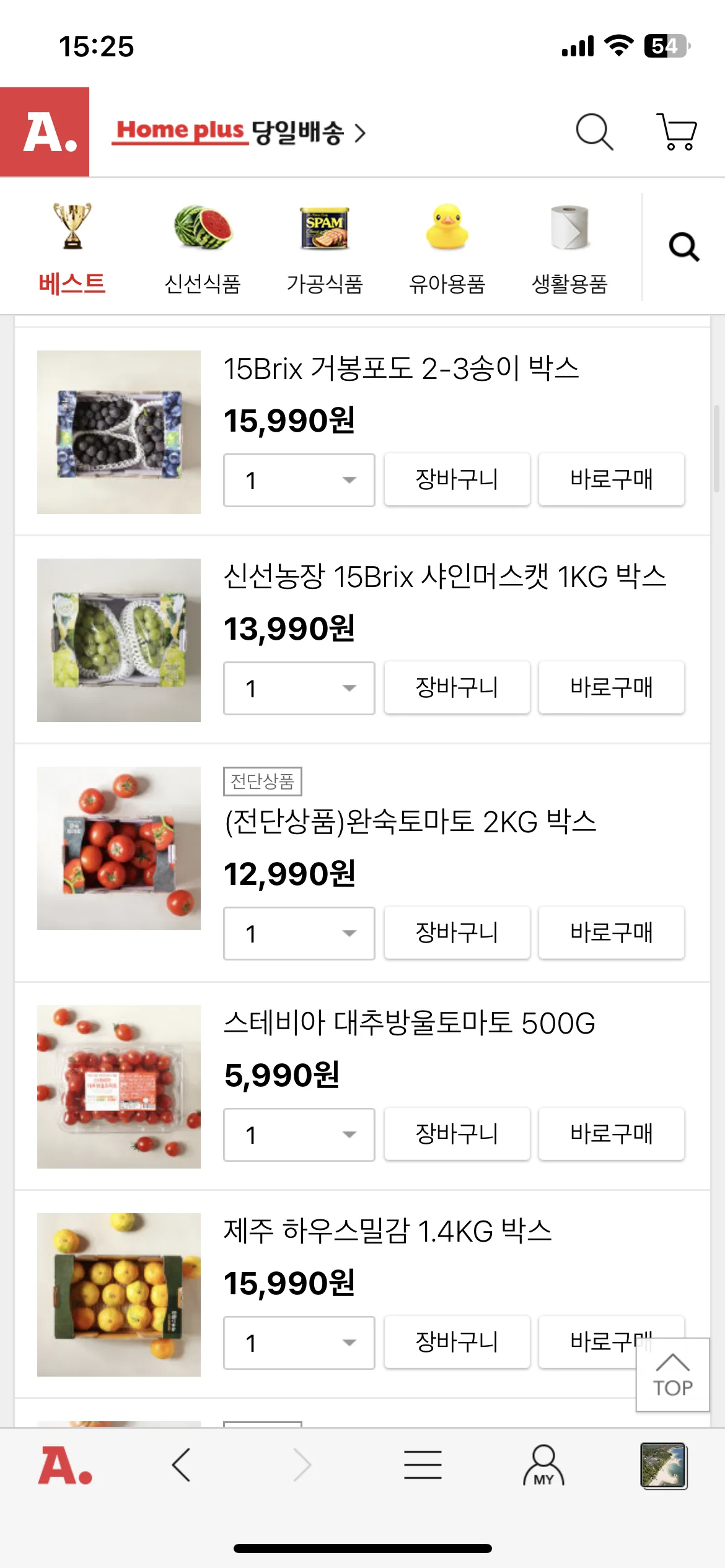725x1568 pixels.
Task: Open quantity dropdown for 제주 하우스밀감
Action: pos(299,1343)
